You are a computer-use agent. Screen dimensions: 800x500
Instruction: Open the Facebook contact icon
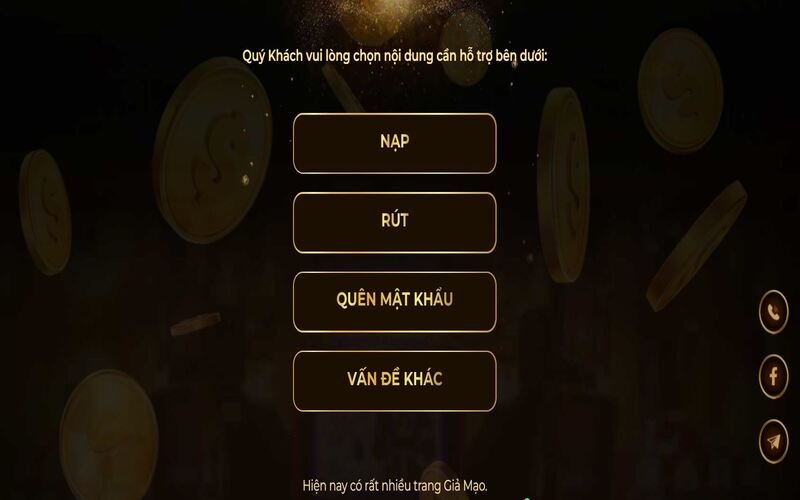click(773, 376)
